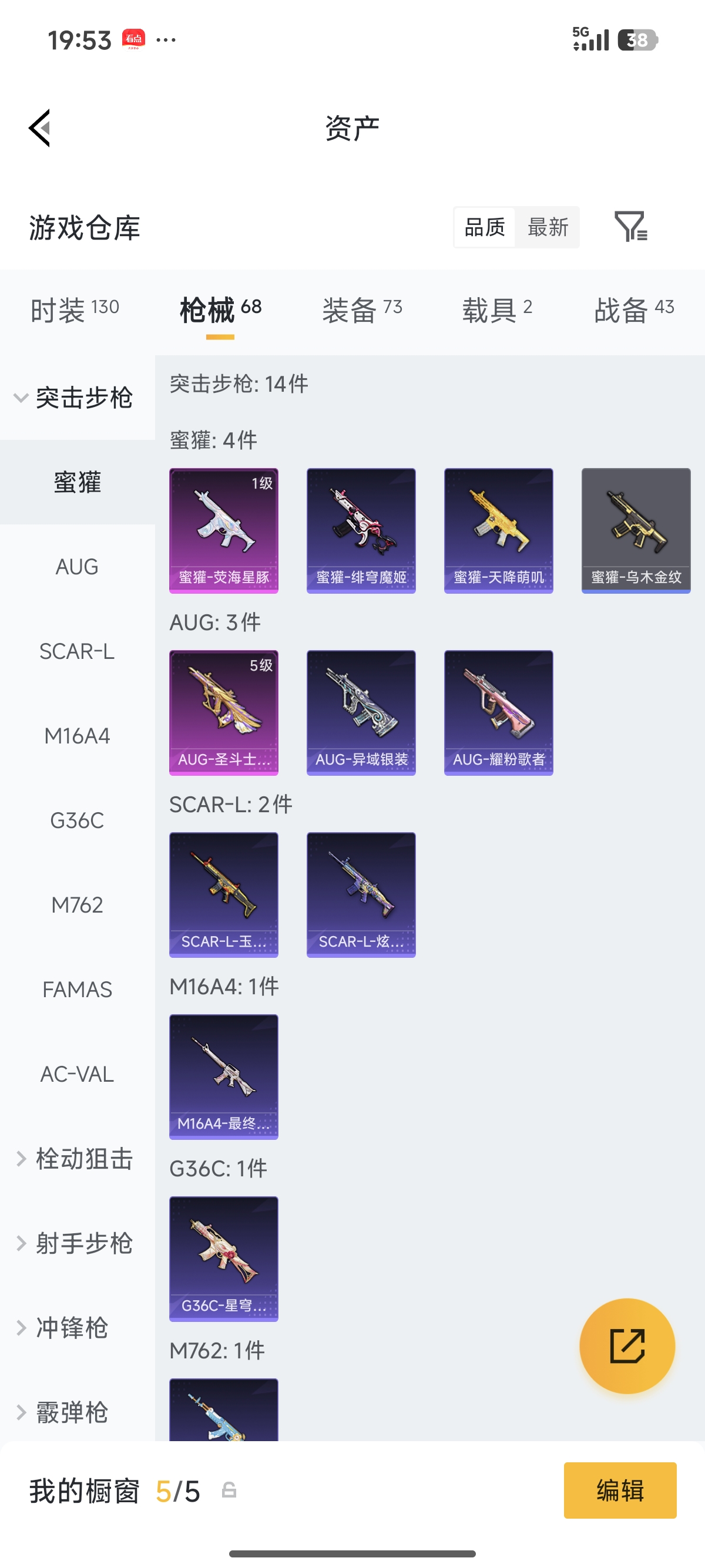The image size is (705, 1568).
Task: Sort the warehouse by 最新
Action: pos(548,227)
